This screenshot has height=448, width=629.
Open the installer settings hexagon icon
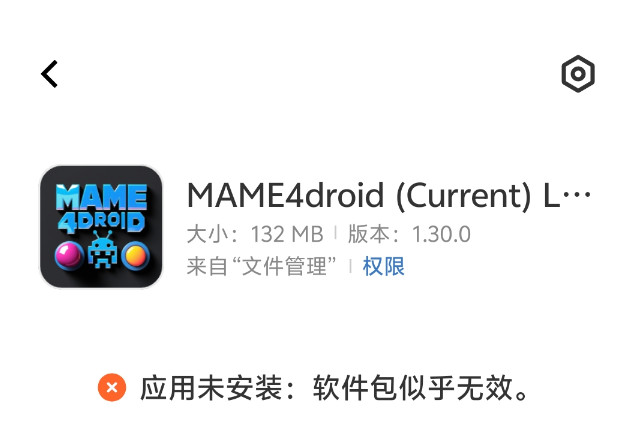coord(578,74)
